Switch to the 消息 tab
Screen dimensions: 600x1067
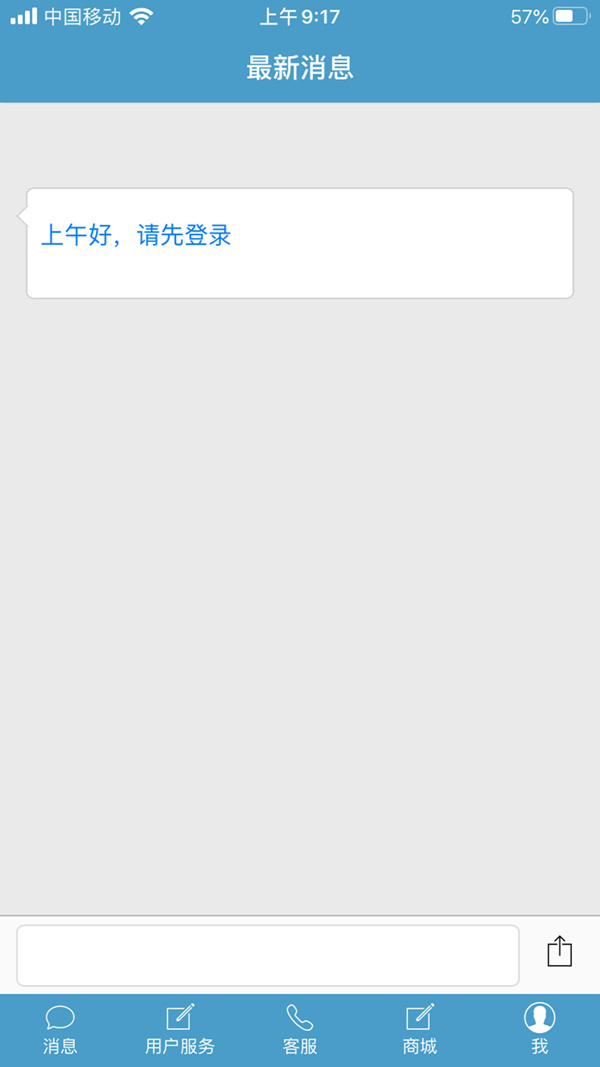[60, 1030]
